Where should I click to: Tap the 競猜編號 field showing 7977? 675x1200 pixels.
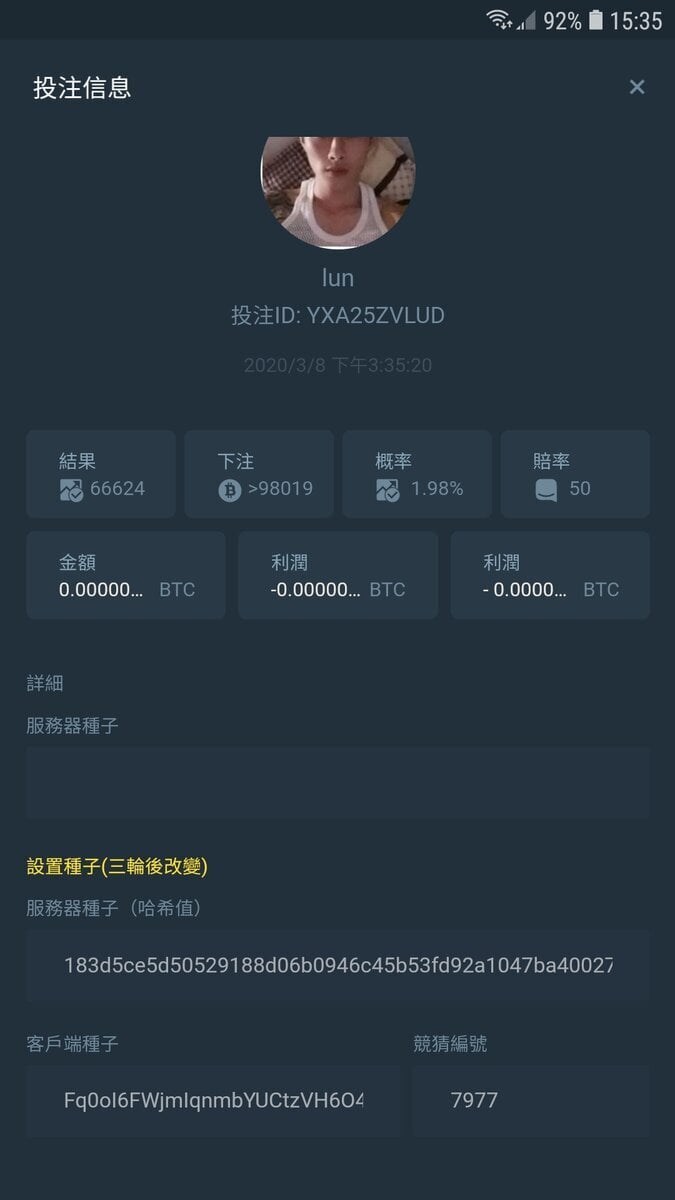point(530,1100)
